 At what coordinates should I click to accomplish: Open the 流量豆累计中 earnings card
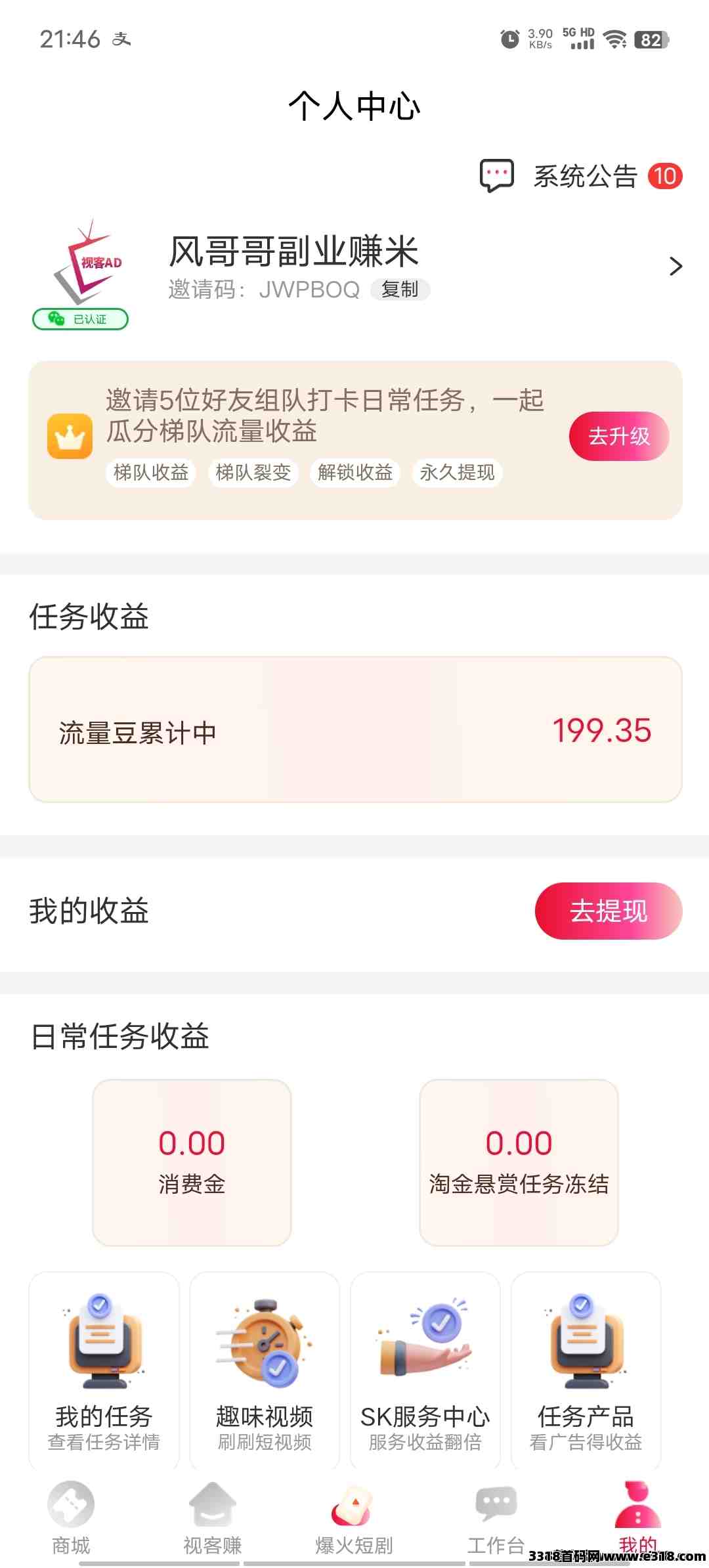click(355, 730)
